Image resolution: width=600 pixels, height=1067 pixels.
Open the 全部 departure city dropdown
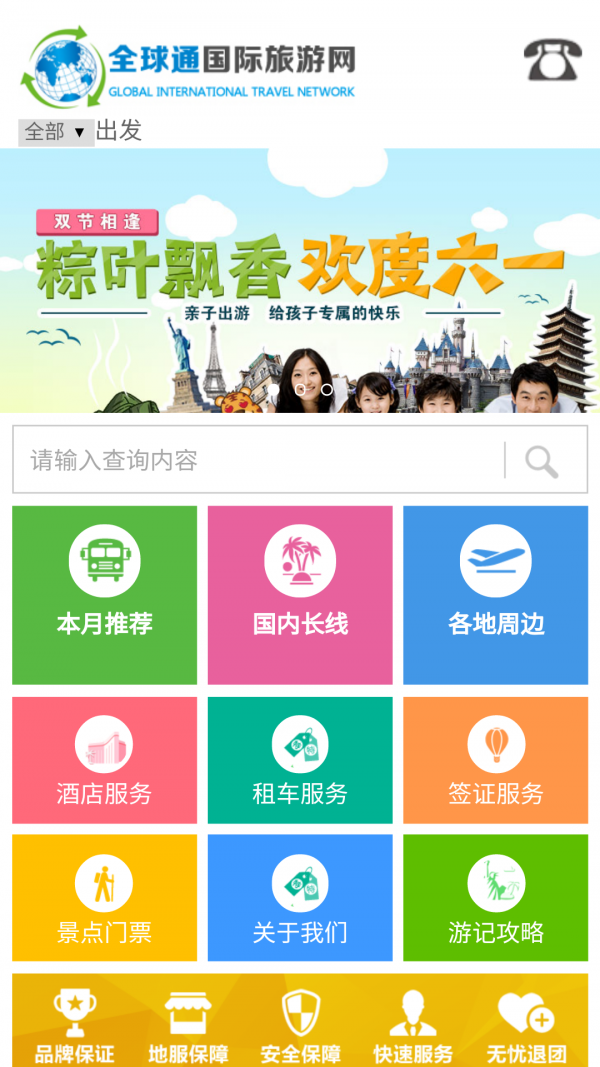pos(56,132)
